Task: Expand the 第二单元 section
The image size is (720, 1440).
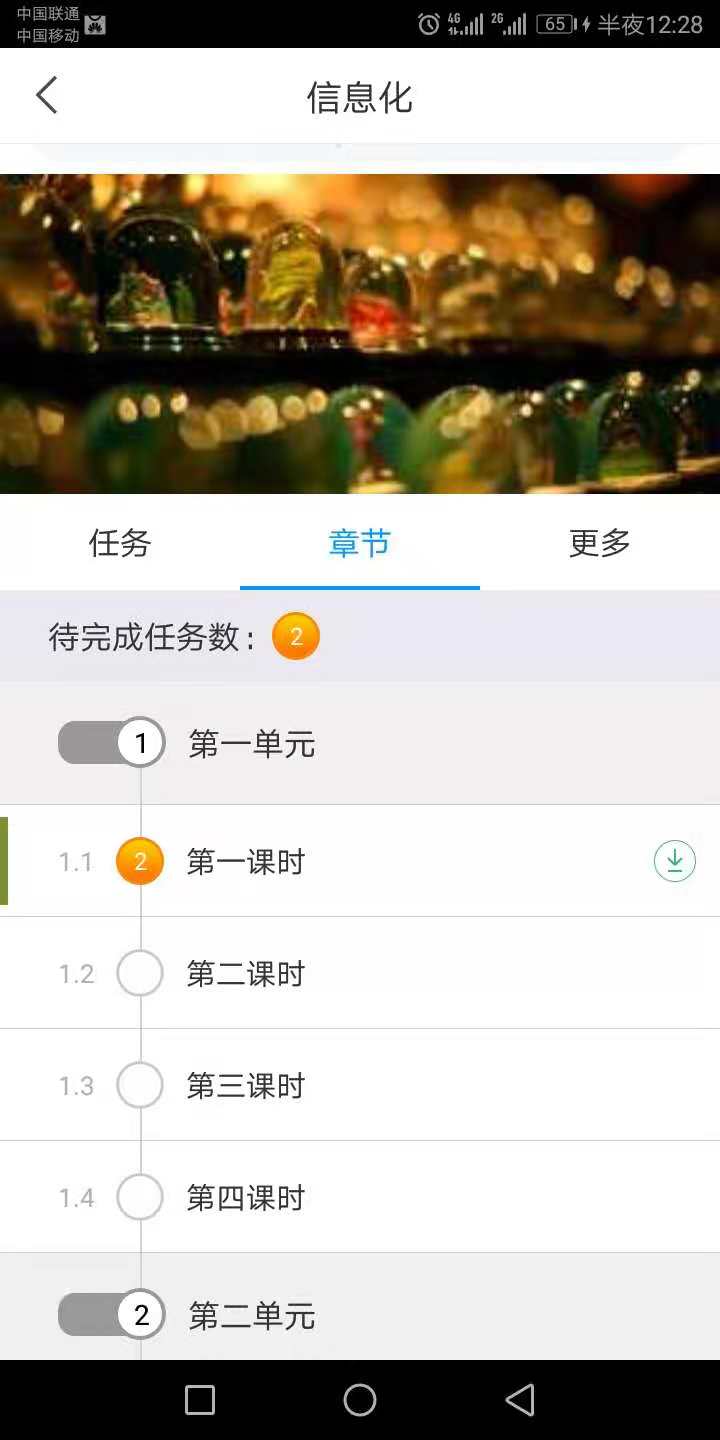Action: click(251, 1316)
